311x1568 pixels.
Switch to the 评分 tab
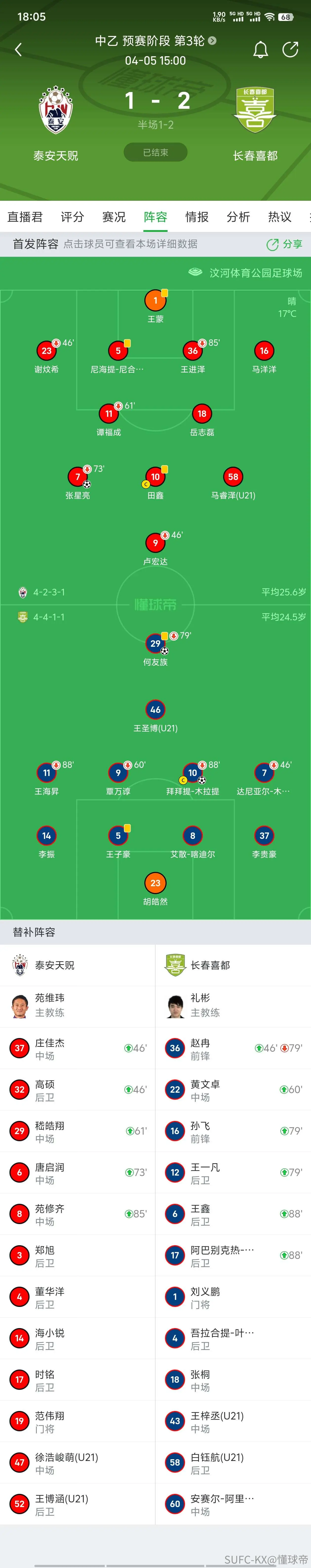pyautogui.click(x=72, y=217)
